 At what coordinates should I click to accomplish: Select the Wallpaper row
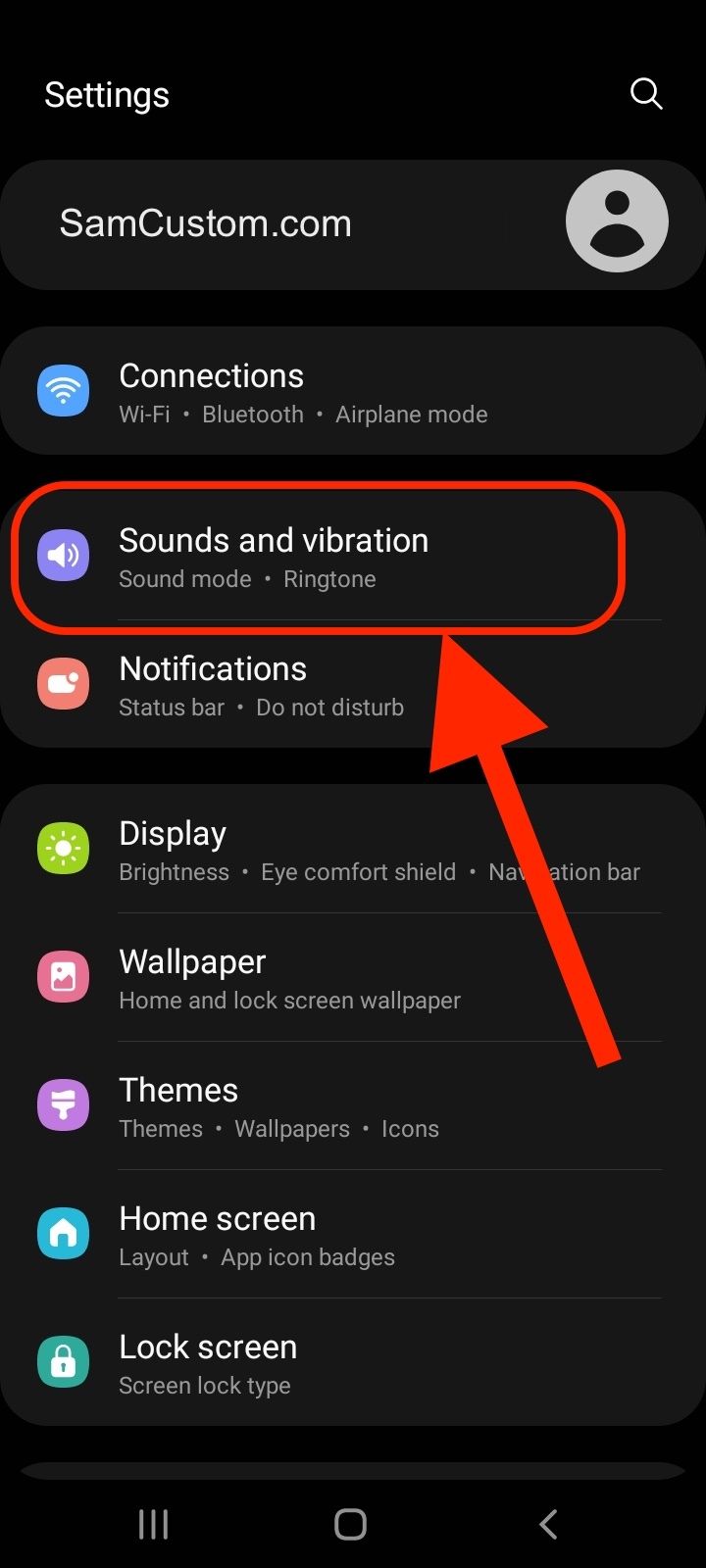(x=353, y=977)
